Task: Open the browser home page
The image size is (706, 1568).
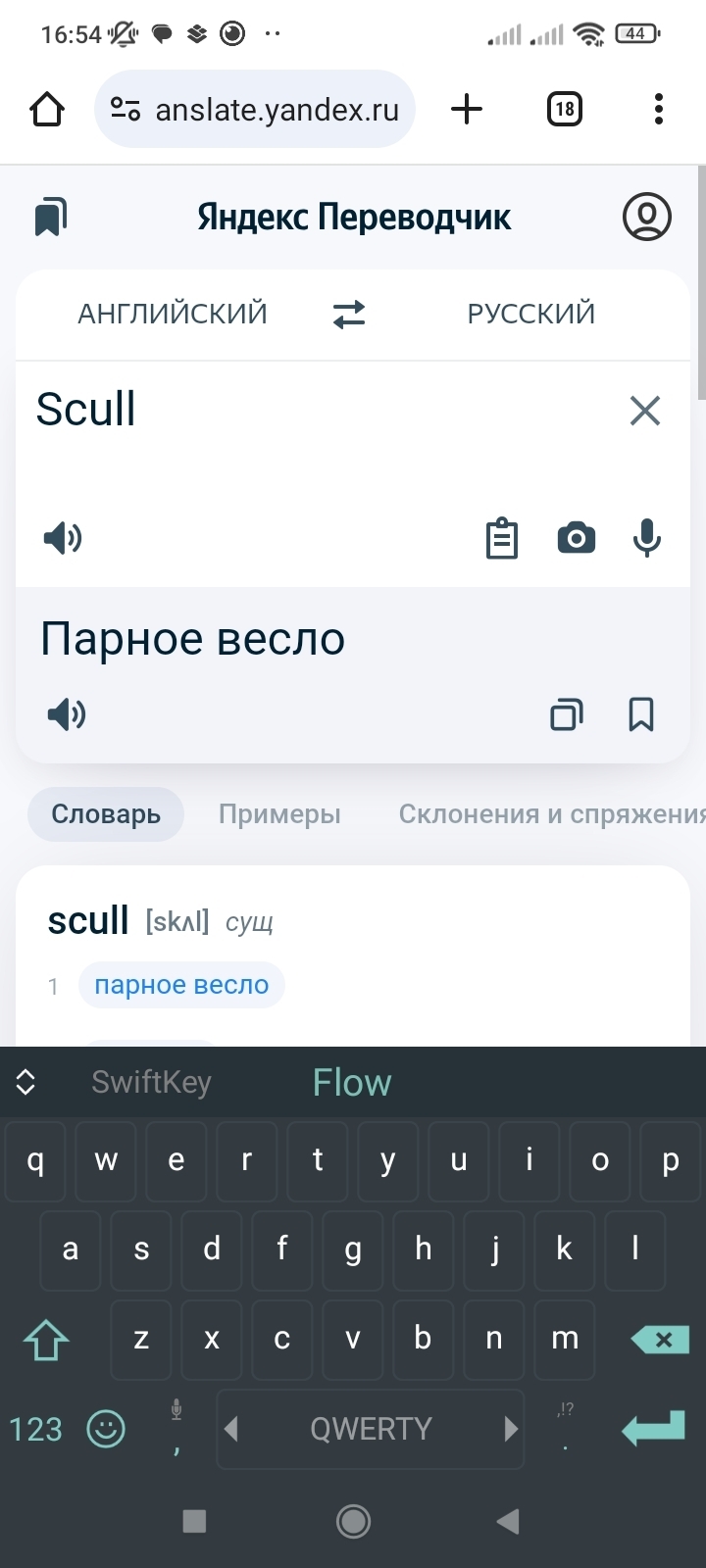Action: coord(47,109)
